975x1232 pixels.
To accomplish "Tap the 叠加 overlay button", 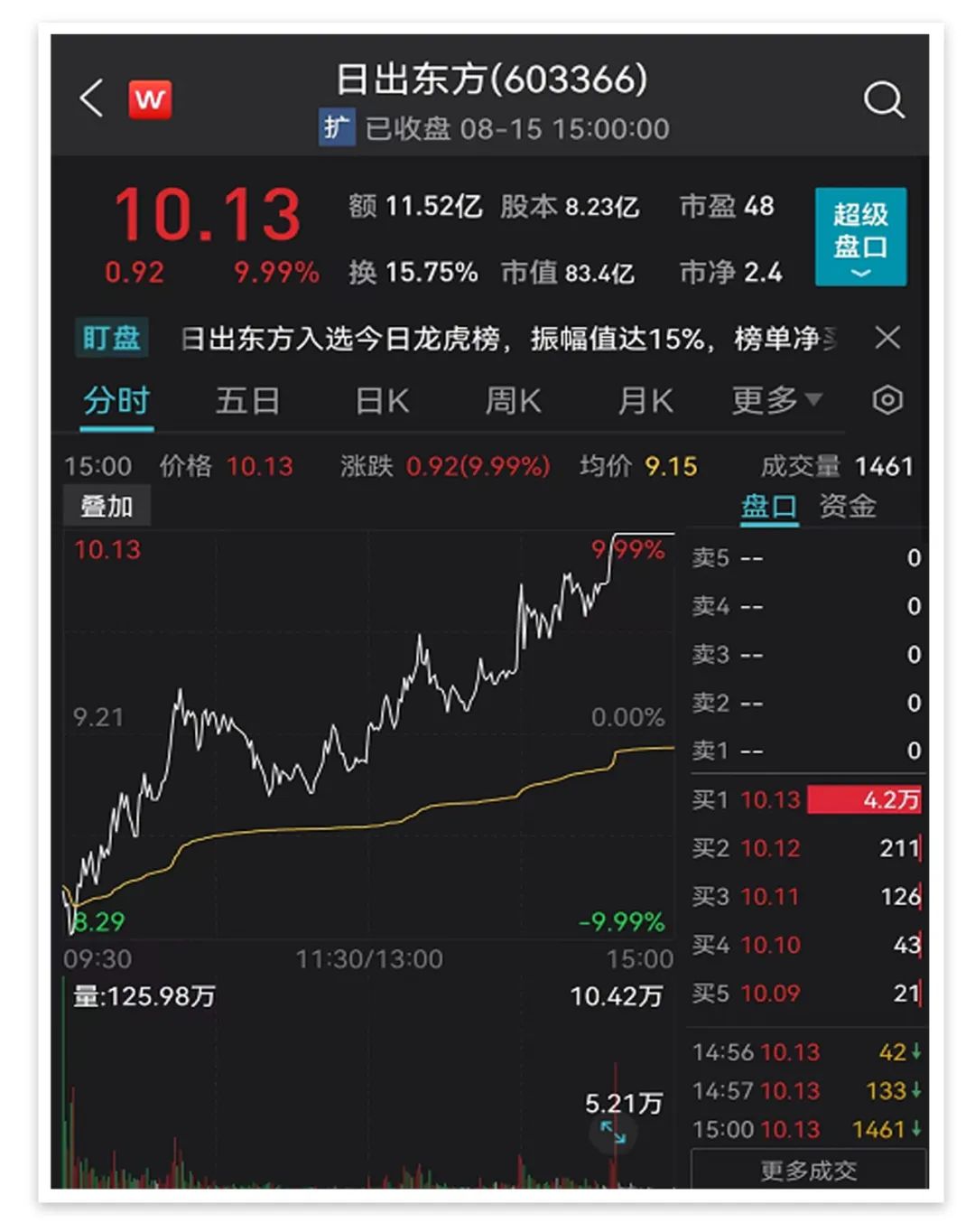I will click(x=107, y=507).
